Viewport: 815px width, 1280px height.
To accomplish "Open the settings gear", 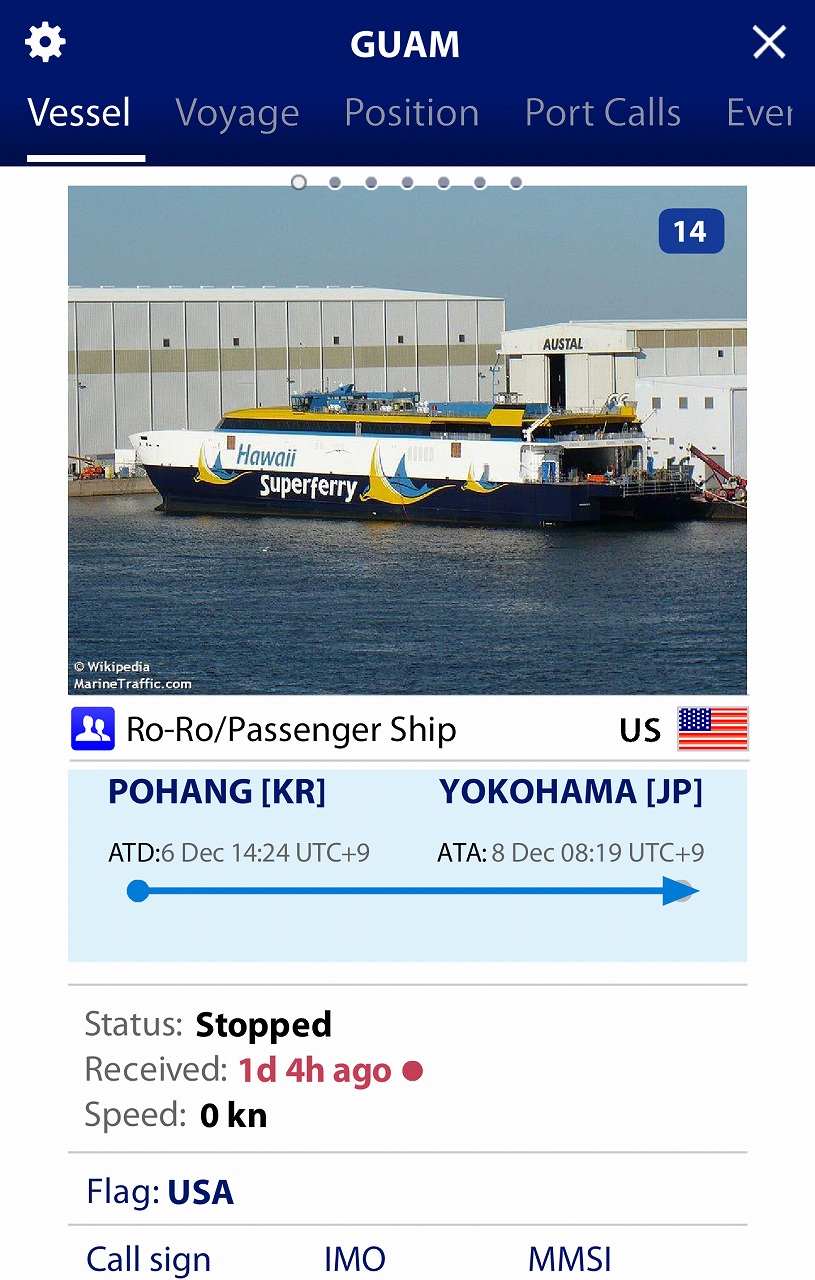I will tap(45, 43).
